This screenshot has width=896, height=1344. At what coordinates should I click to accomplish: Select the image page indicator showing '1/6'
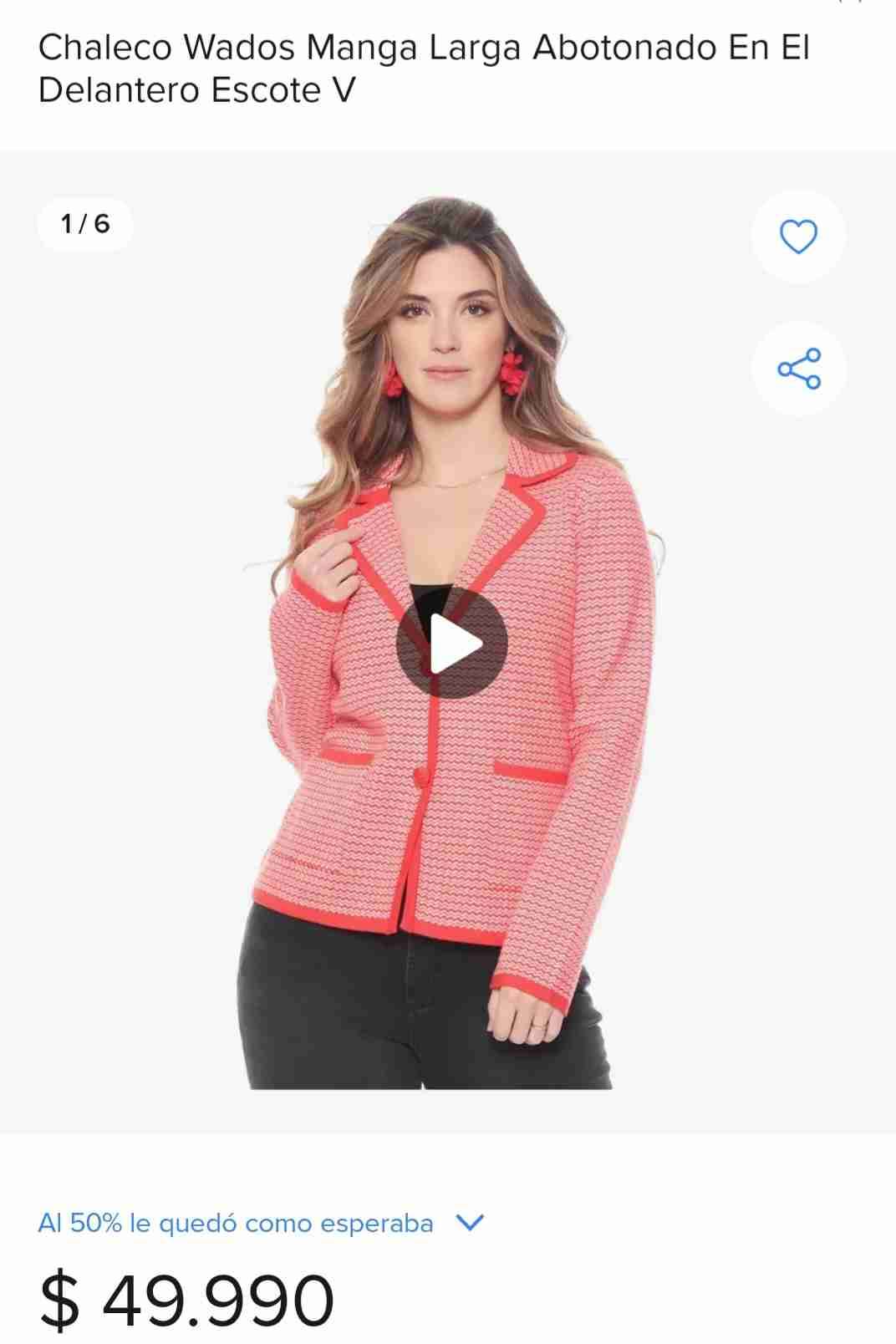click(84, 223)
